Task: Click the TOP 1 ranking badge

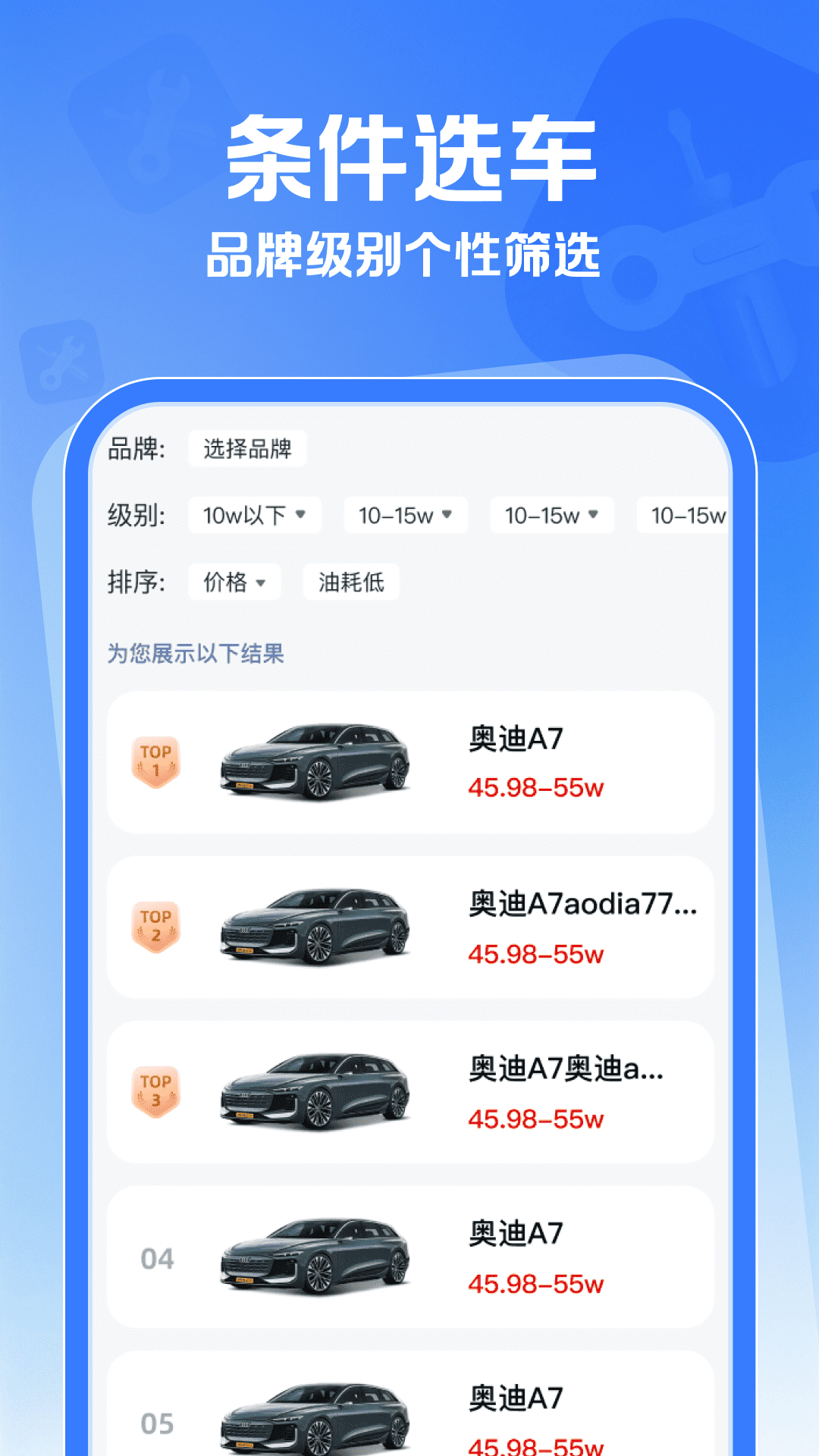Action: point(155,762)
